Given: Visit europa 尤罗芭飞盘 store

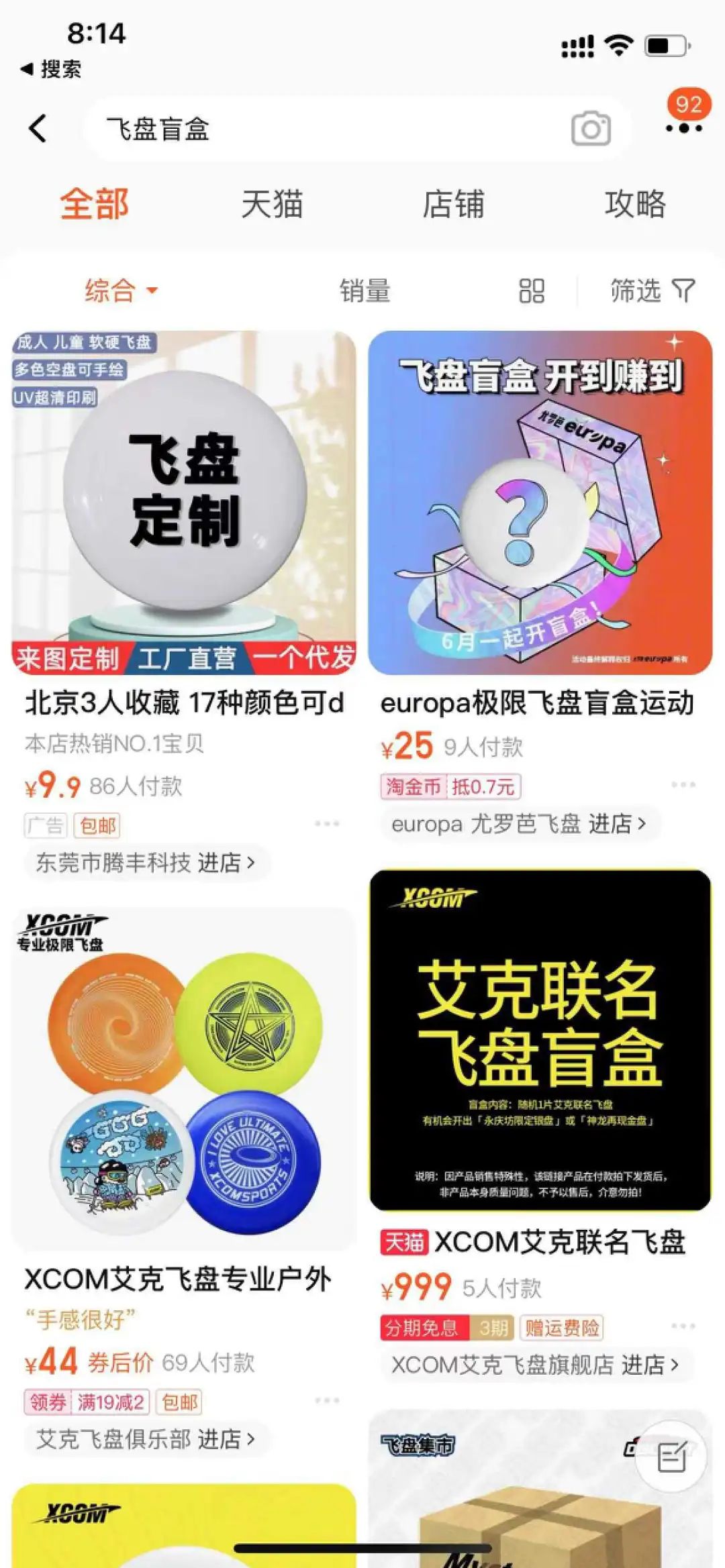Looking at the screenshot, I should (518, 823).
